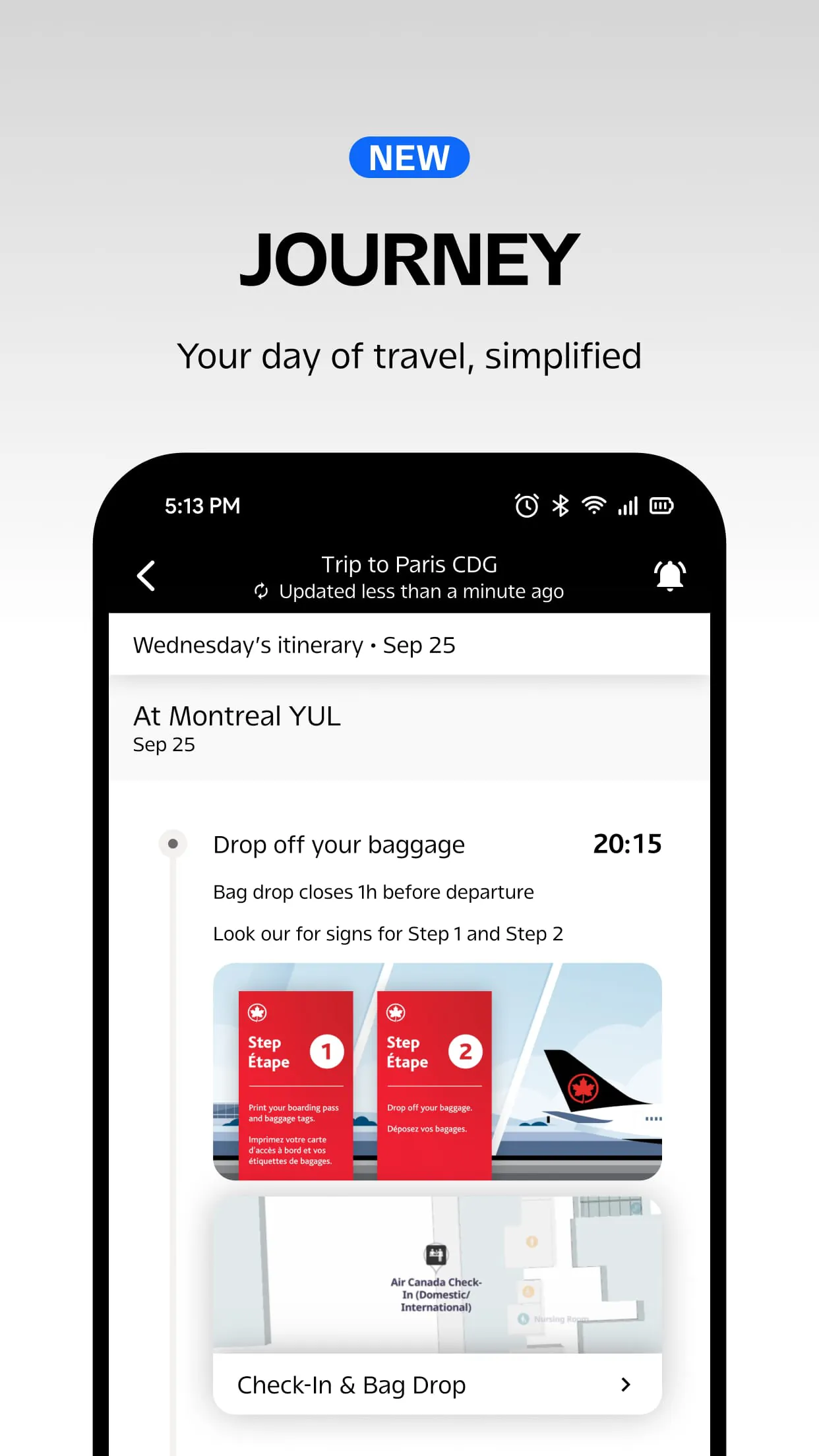This screenshot has height=1456, width=819.
Task: Open the Step 1 and Step 2 signage image
Action: coord(436,1075)
